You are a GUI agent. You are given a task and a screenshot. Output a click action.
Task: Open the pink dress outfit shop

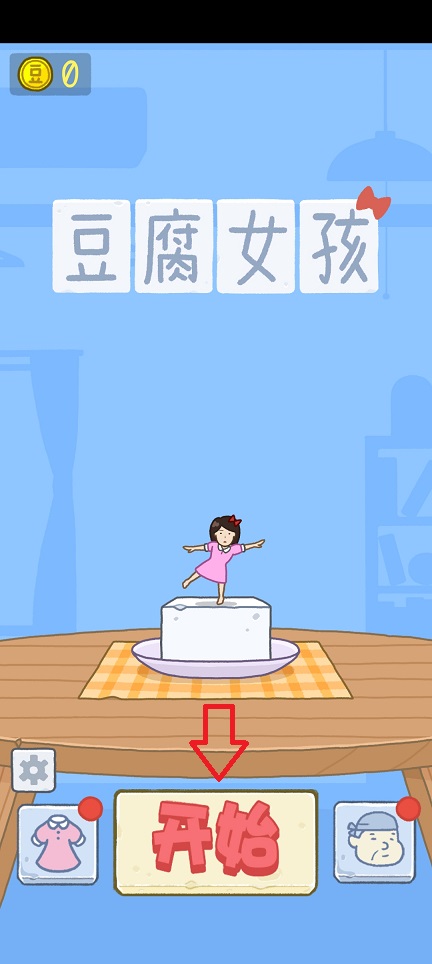point(58,844)
